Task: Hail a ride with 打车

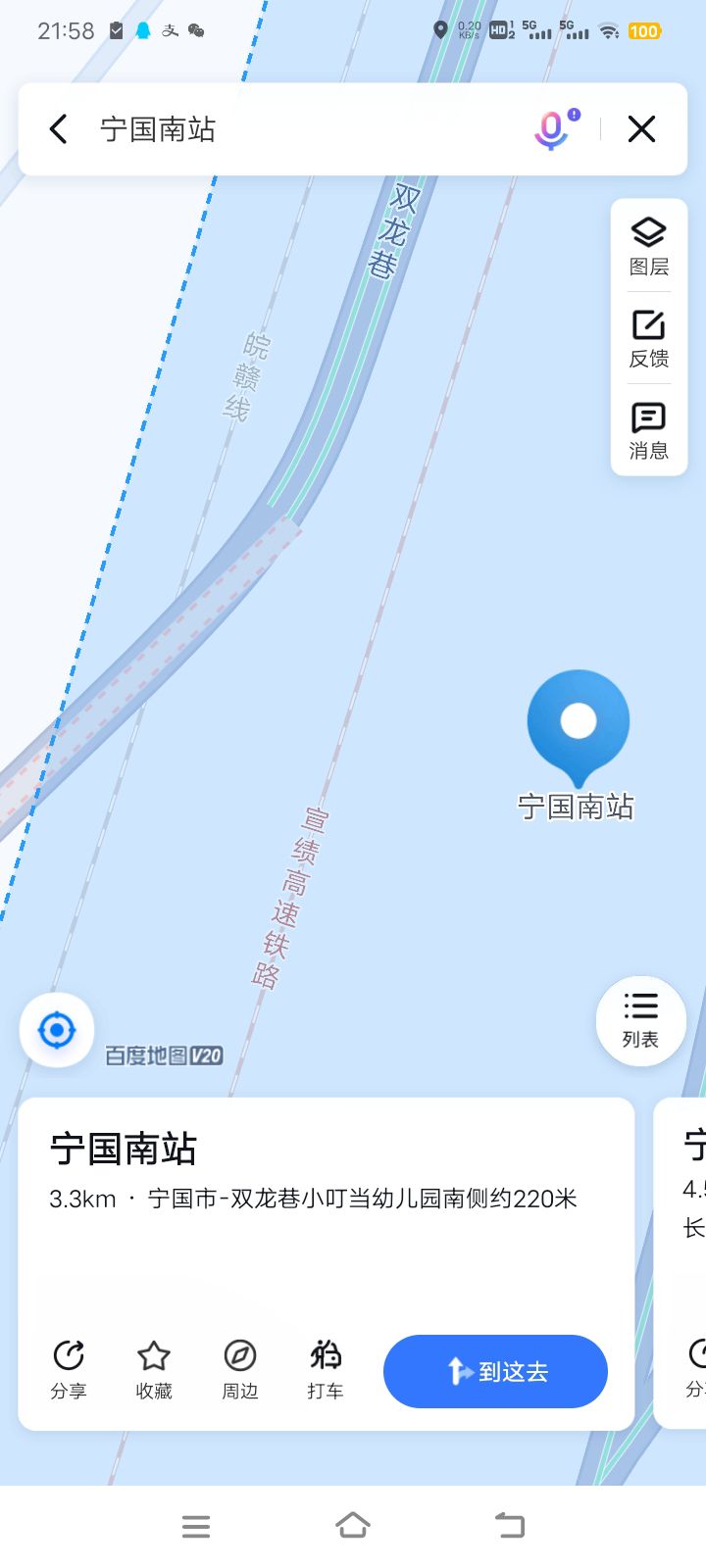Action: click(x=326, y=1369)
